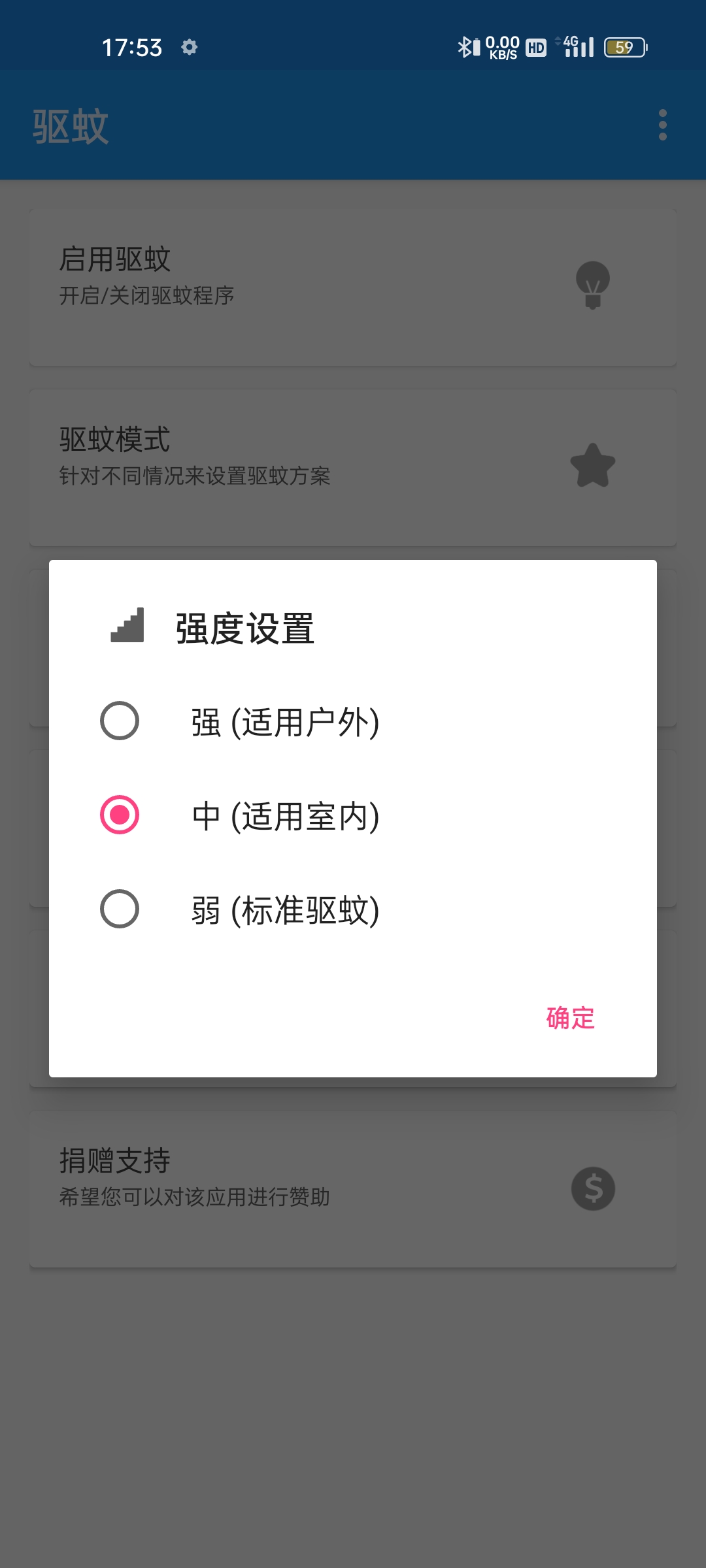Image resolution: width=706 pixels, height=1568 pixels.
Task: Choose the 中 (适用室内) radio button
Action: tap(120, 815)
